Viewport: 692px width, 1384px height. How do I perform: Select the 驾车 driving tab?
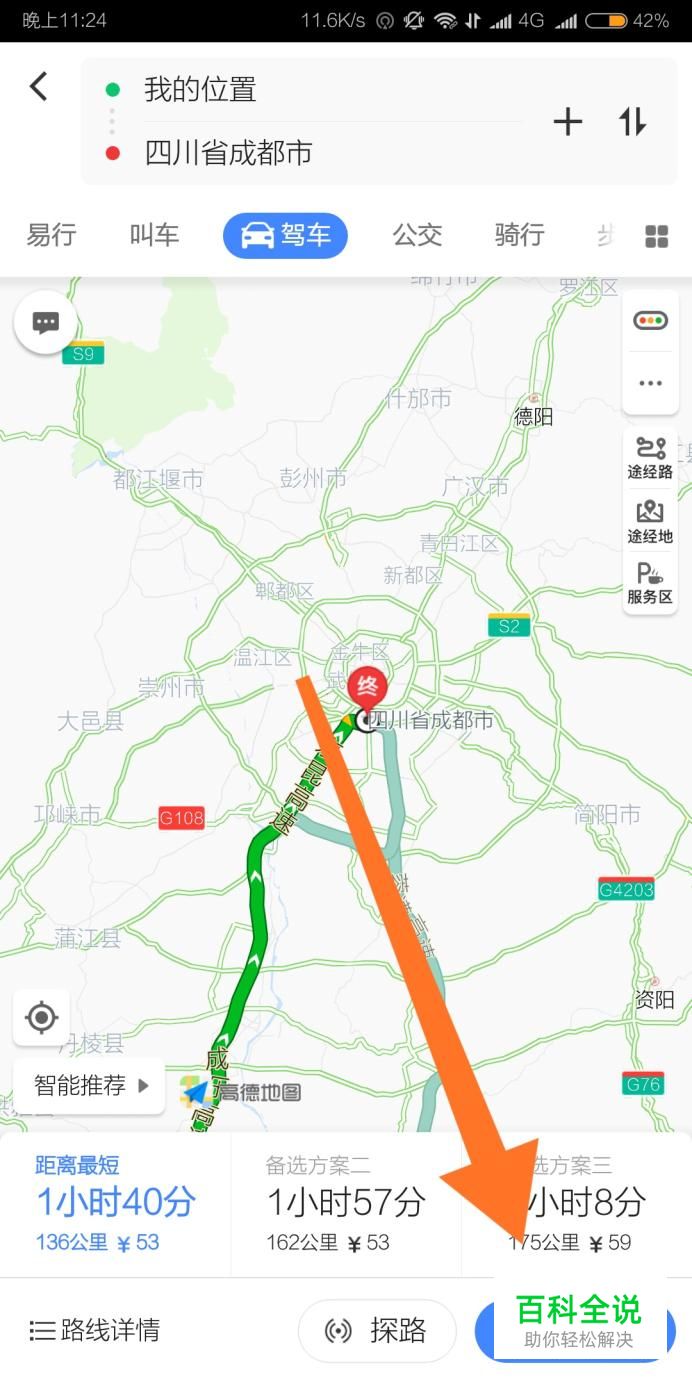coord(285,236)
